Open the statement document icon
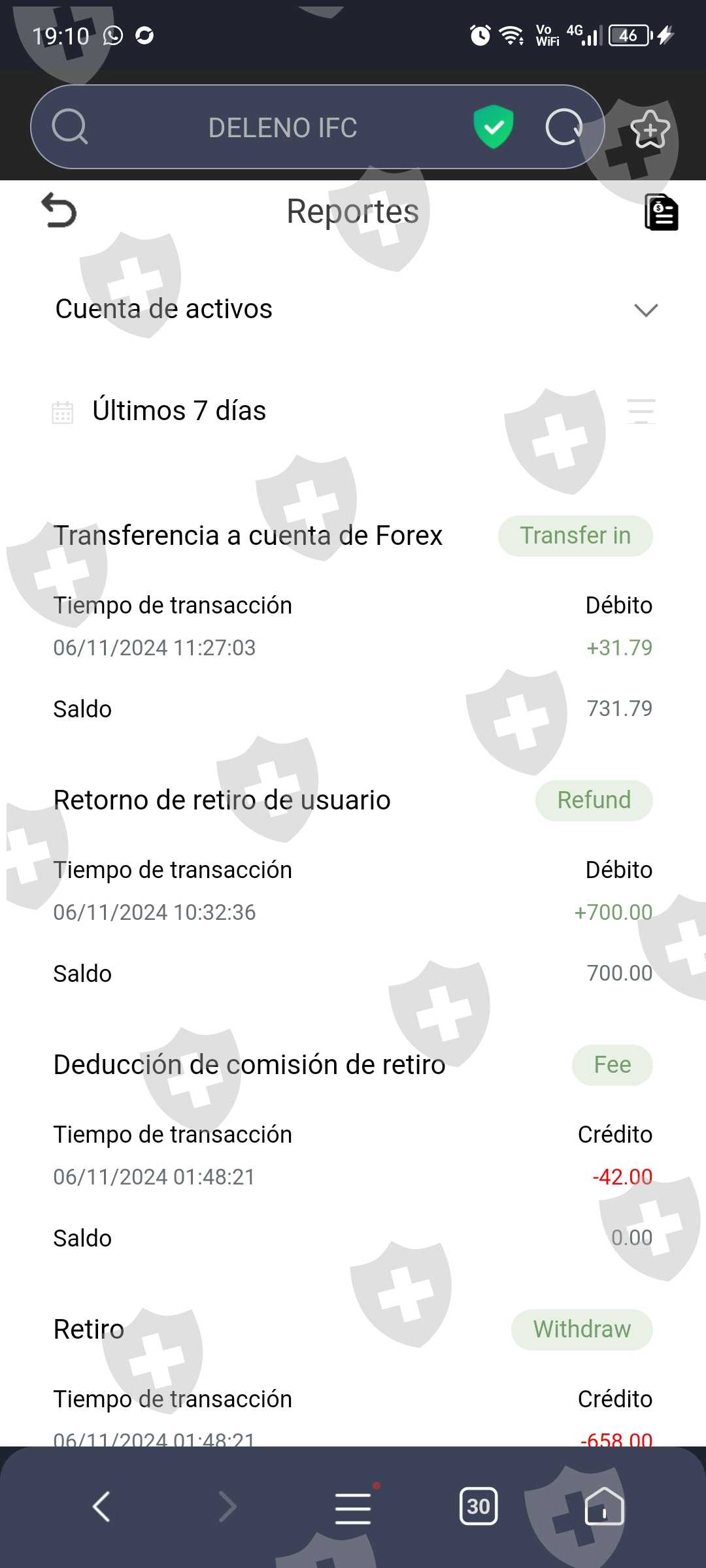This screenshot has width=706, height=1568. [x=662, y=212]
